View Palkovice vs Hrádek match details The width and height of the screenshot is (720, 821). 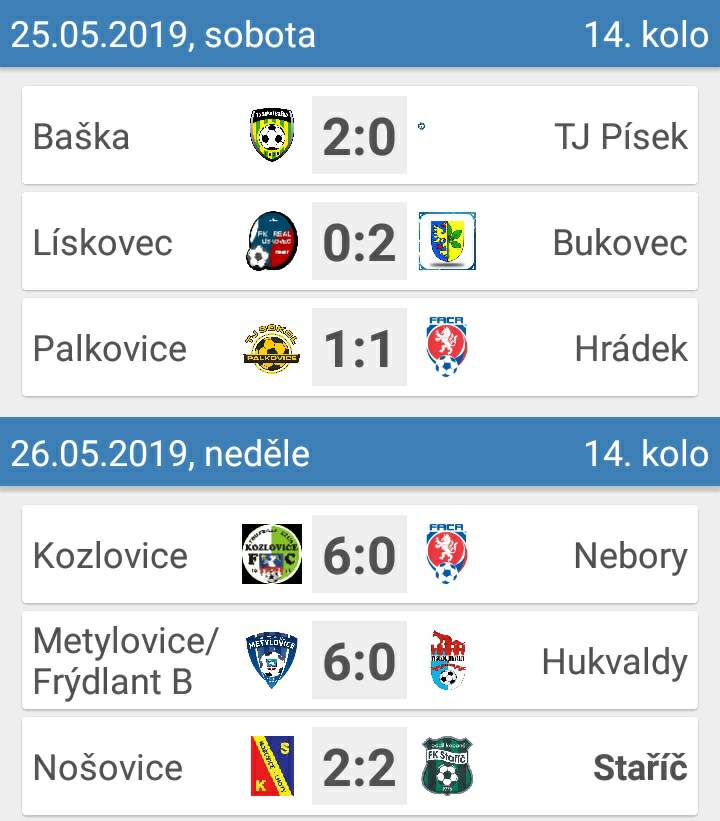(x=359, y=348)
